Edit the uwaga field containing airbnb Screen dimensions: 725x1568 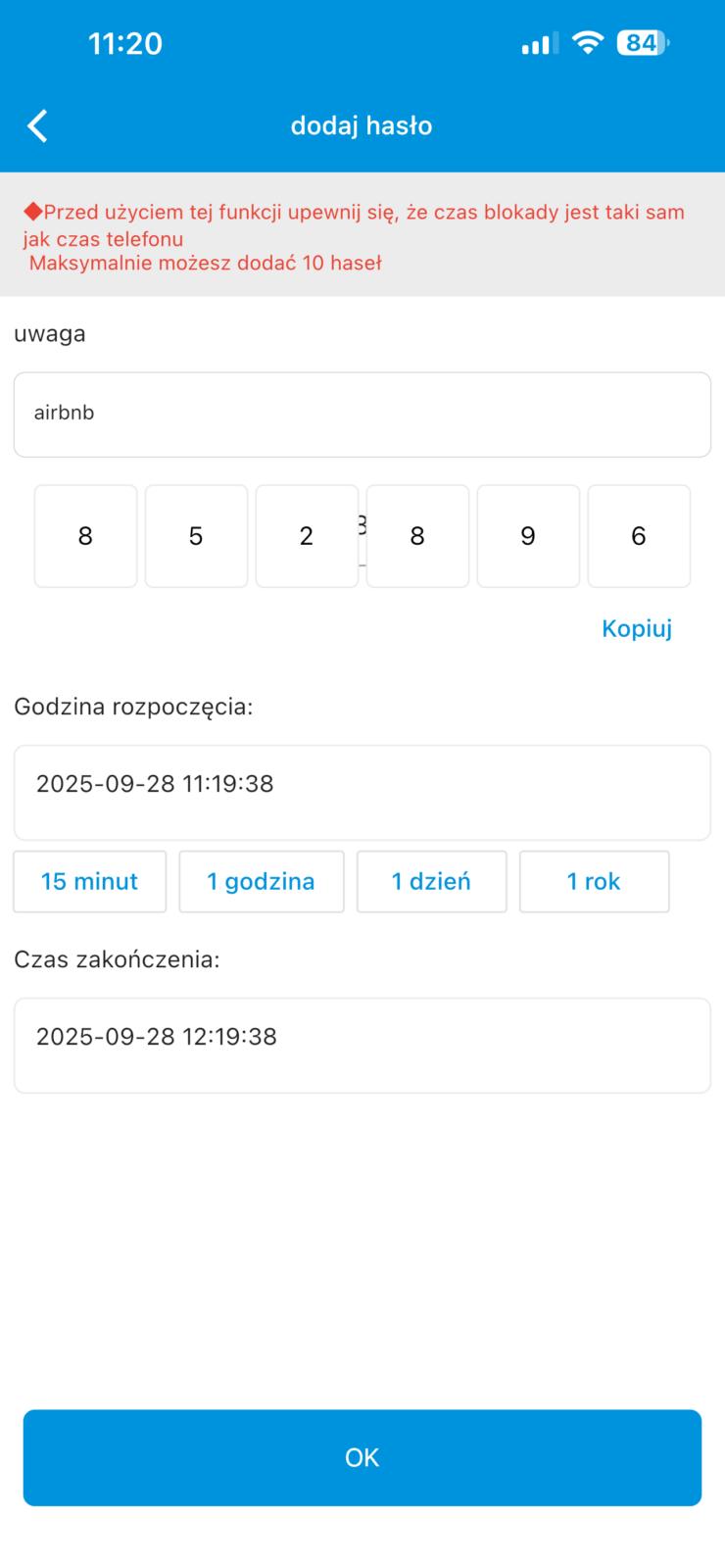pyautogui.click(x=362, y=414)
